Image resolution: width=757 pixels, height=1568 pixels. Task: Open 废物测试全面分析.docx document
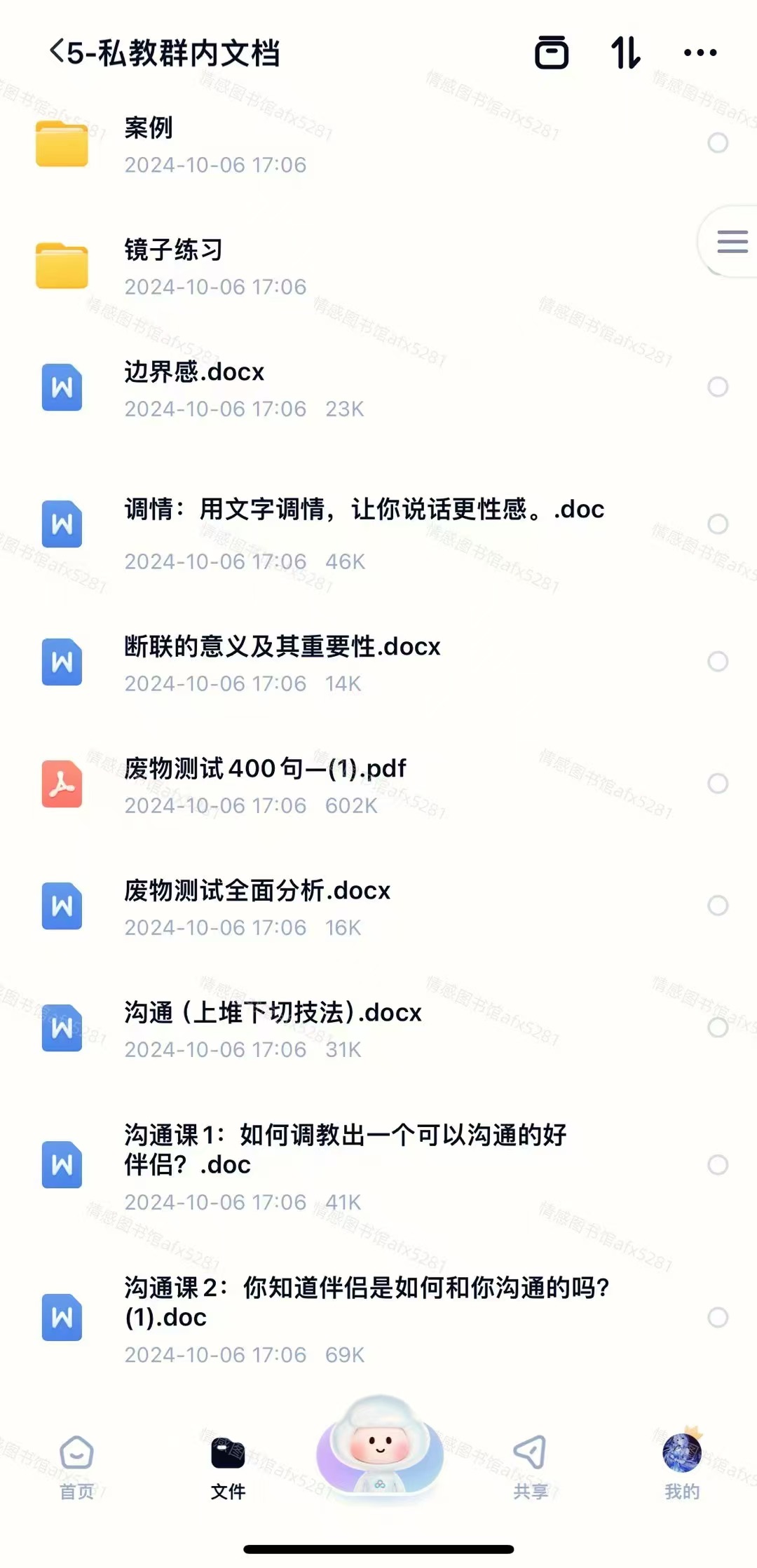click(x=378, y=906)
